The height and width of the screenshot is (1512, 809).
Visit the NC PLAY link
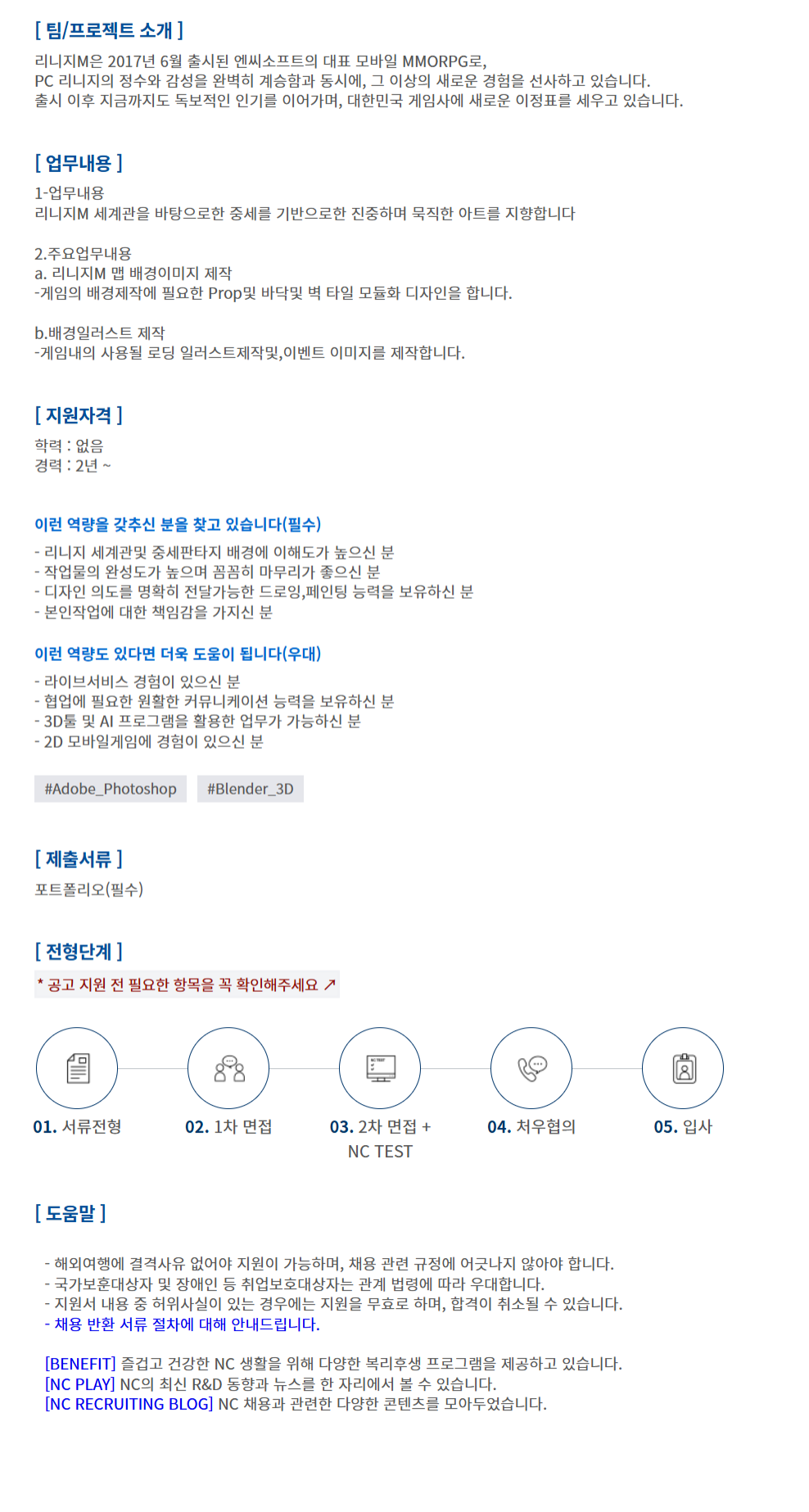(x=79, y=1384)
